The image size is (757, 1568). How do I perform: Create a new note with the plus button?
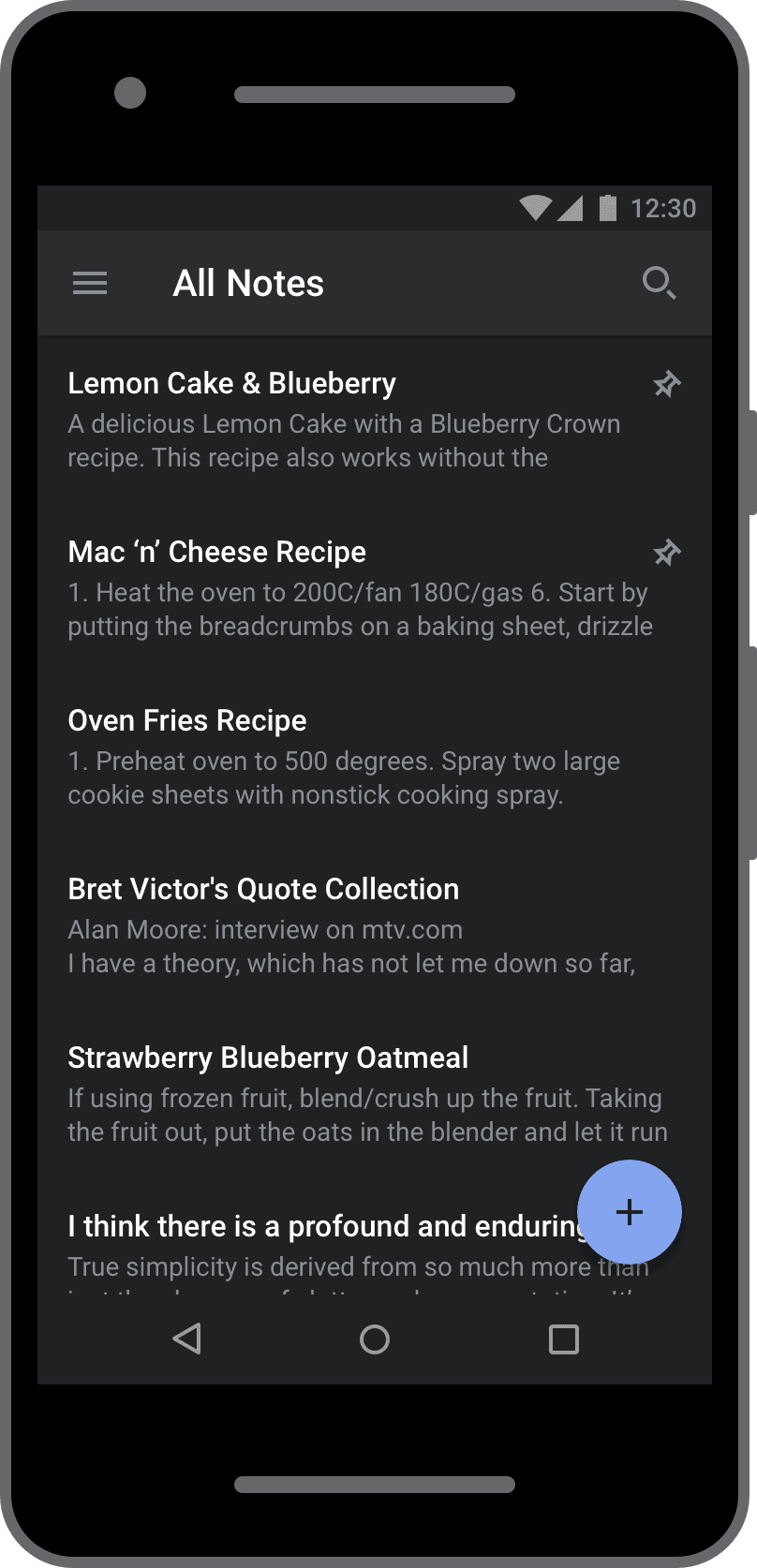[630, 1212]
